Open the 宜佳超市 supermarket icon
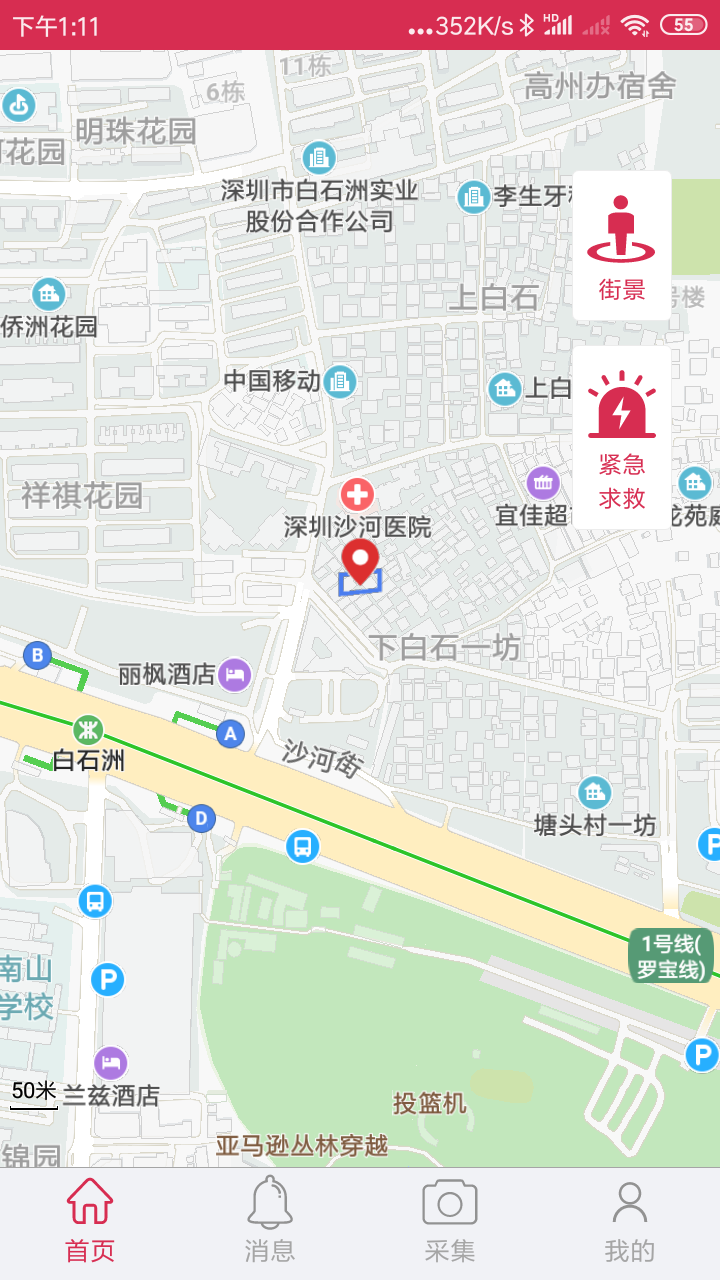This screenshot has height=1280, width=720. tap(542, 482)
